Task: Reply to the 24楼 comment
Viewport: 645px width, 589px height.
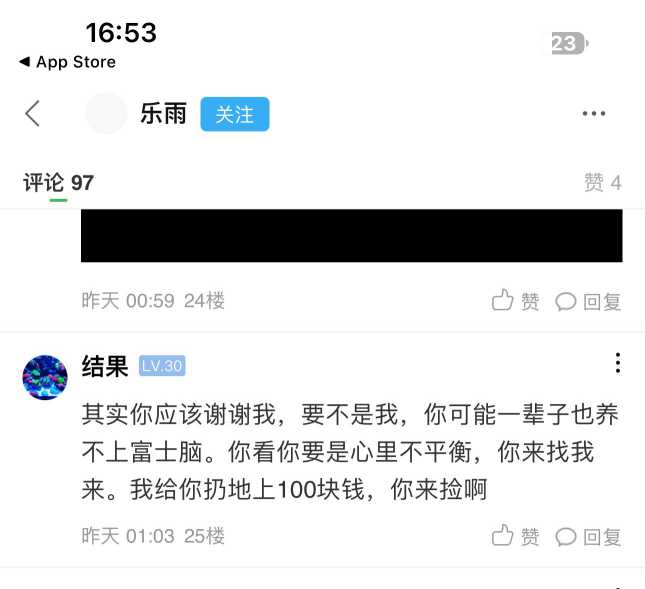Action: (x=589, y=301)
